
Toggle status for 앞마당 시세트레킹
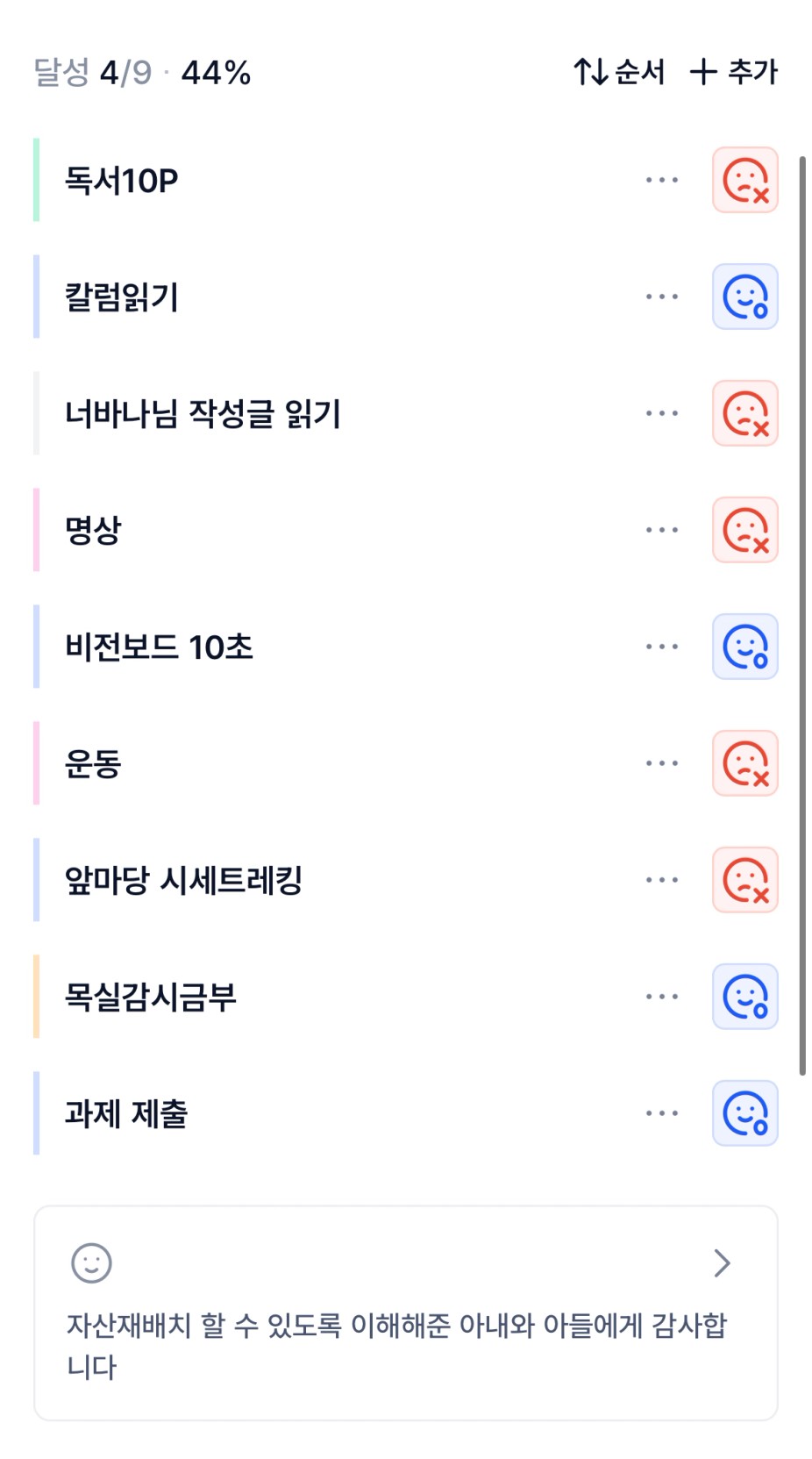[x=744, y=880]
